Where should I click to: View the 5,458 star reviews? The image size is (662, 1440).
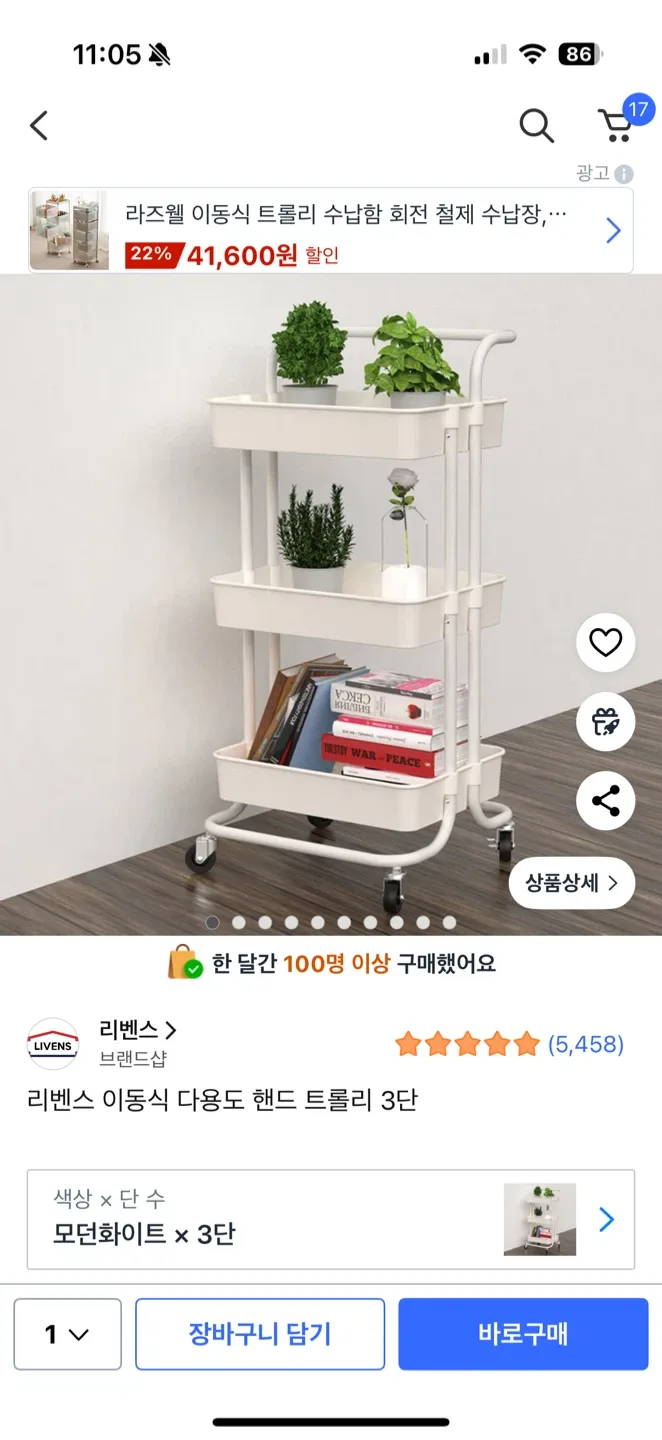tap(509, 1045)
